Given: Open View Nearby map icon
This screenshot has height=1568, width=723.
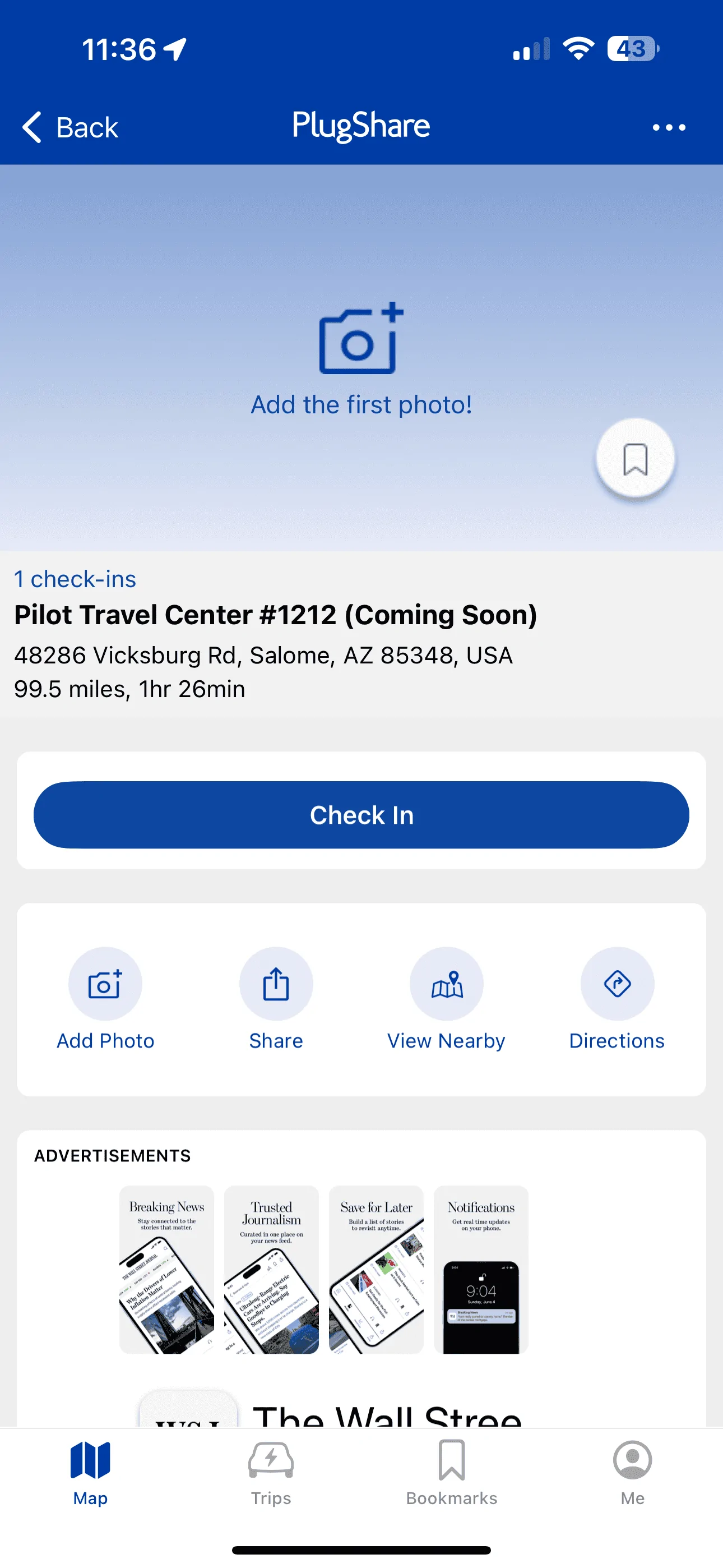Looking at the screenshot, I should [x=447, y=983].
